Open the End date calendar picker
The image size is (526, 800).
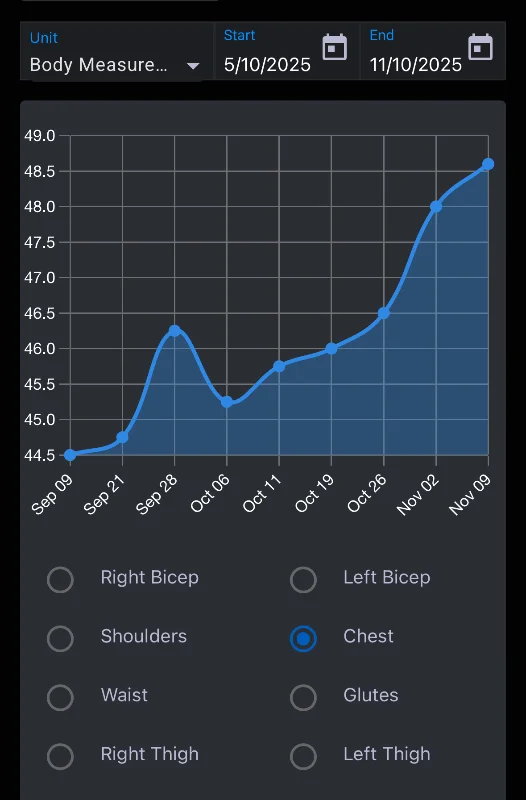tap(480, 47)
